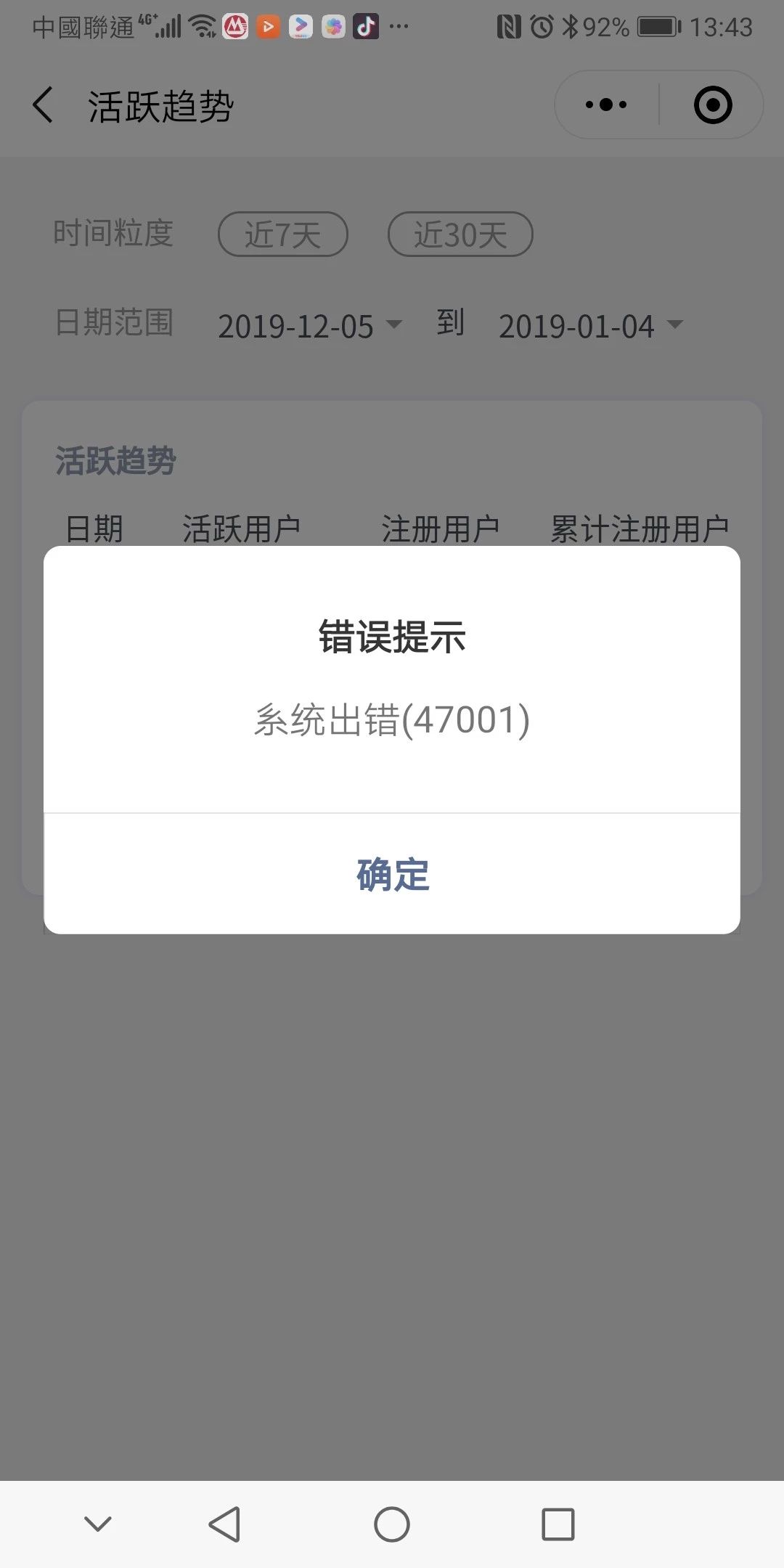This screenshot has width=784, height=1568.
Task: Close the mini program via circle icon
Action: (713, 105)
